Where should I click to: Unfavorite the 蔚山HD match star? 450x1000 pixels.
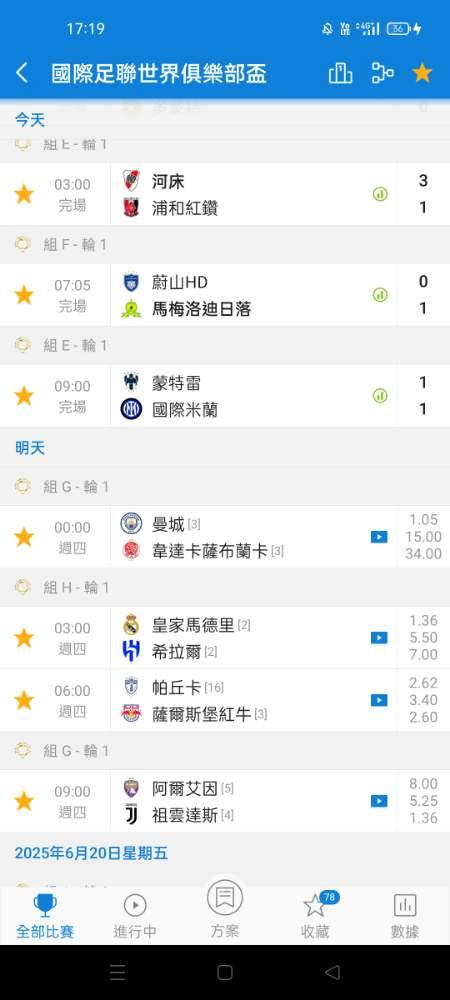(x=24, y=295)
